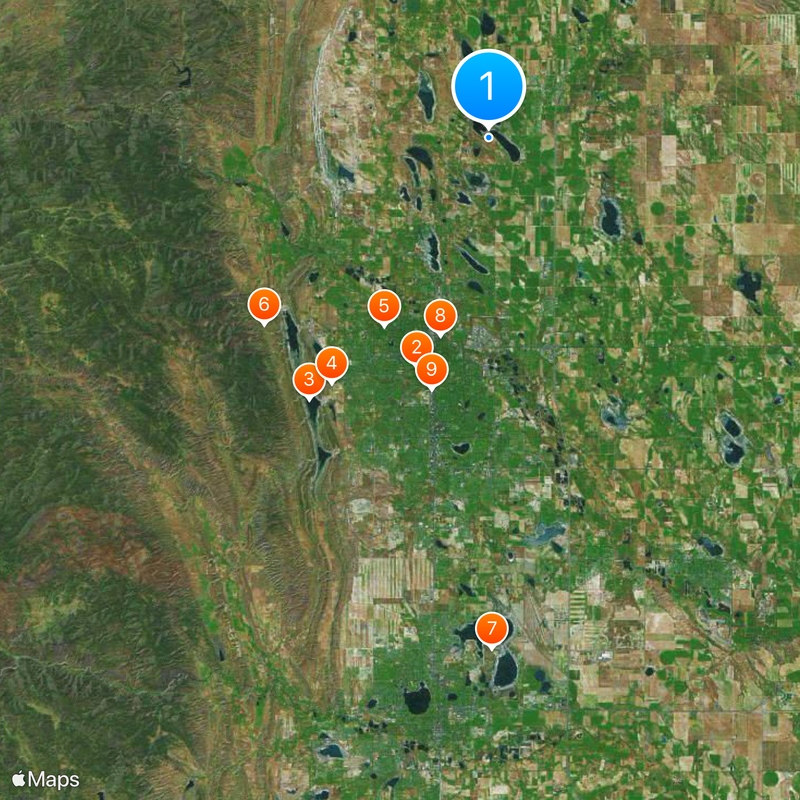Select the orange pin numbered 8
This screenshot has height=800, width=800.
(440, 316)
